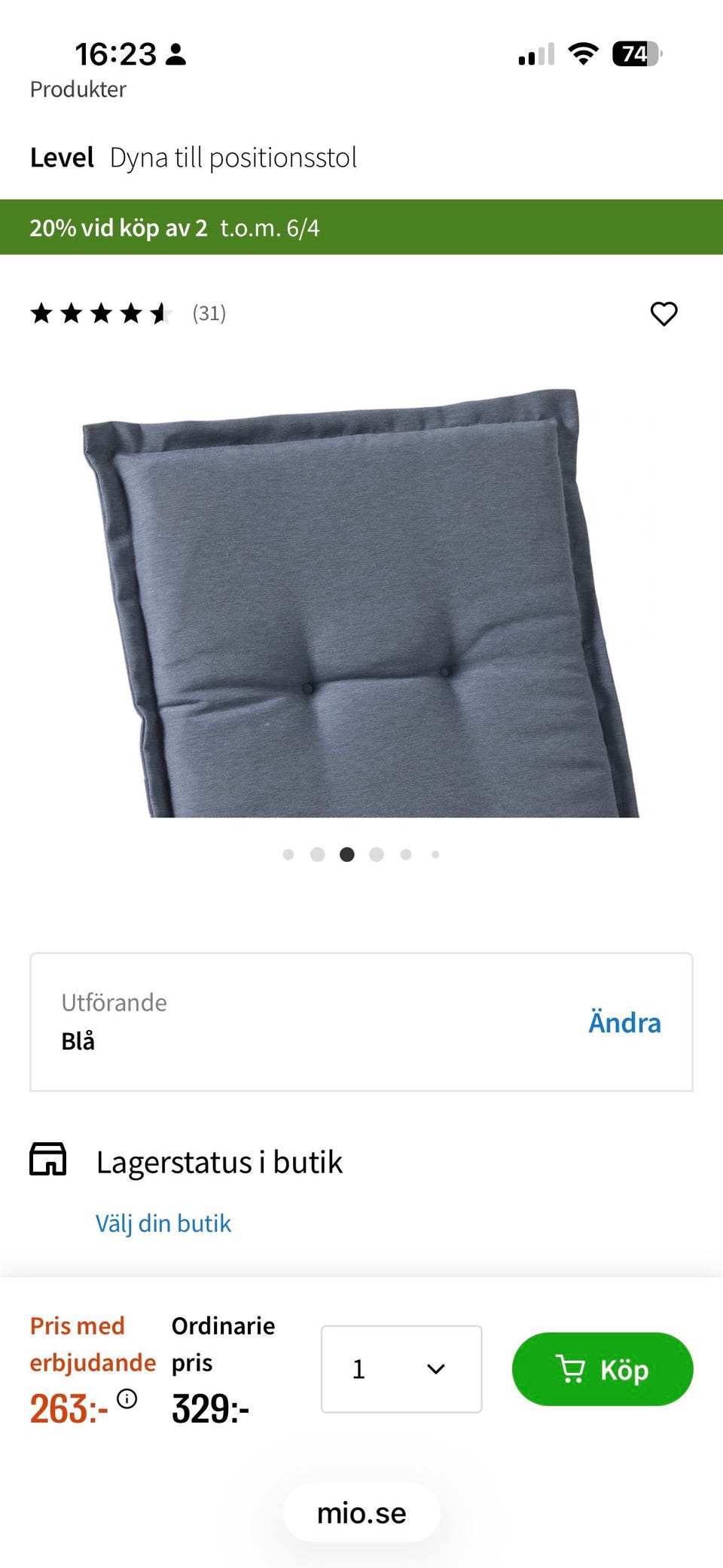Viewport: 723px width, 1568px height.
Task: Tap Ändra to change the Blå variant
Action: 624,1022
